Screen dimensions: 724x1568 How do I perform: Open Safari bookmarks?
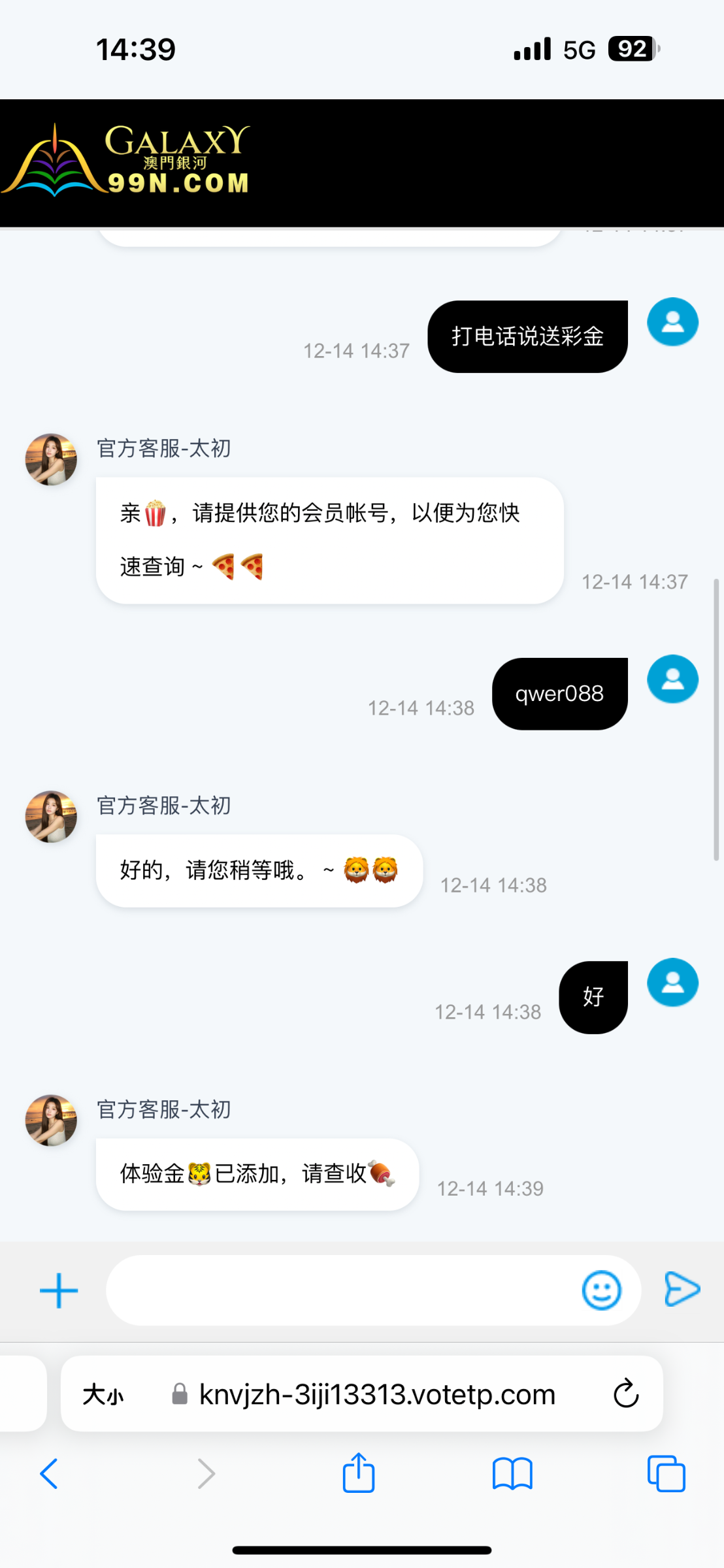[x=512, y=1474]
